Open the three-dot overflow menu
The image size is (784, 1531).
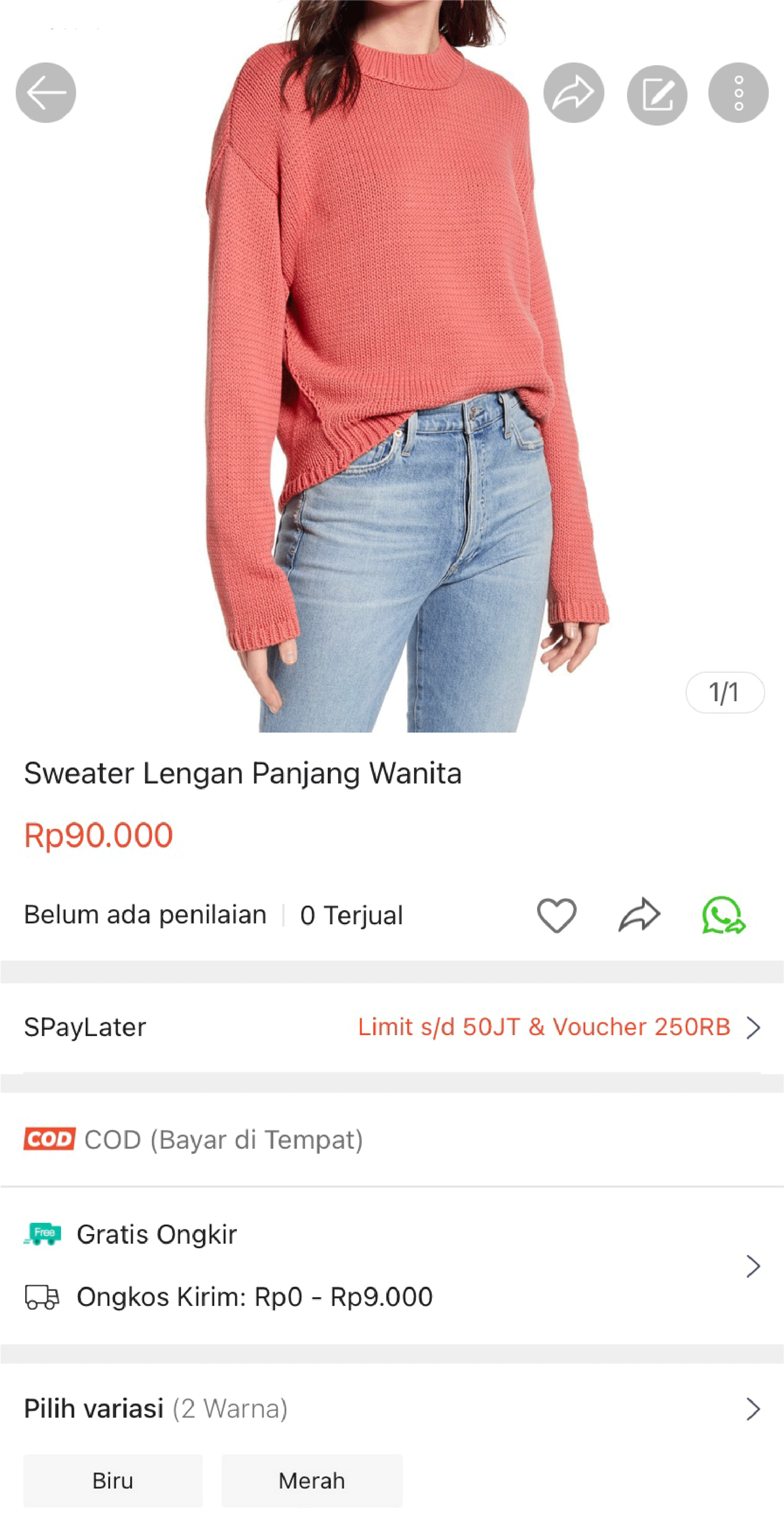(737, 93)
